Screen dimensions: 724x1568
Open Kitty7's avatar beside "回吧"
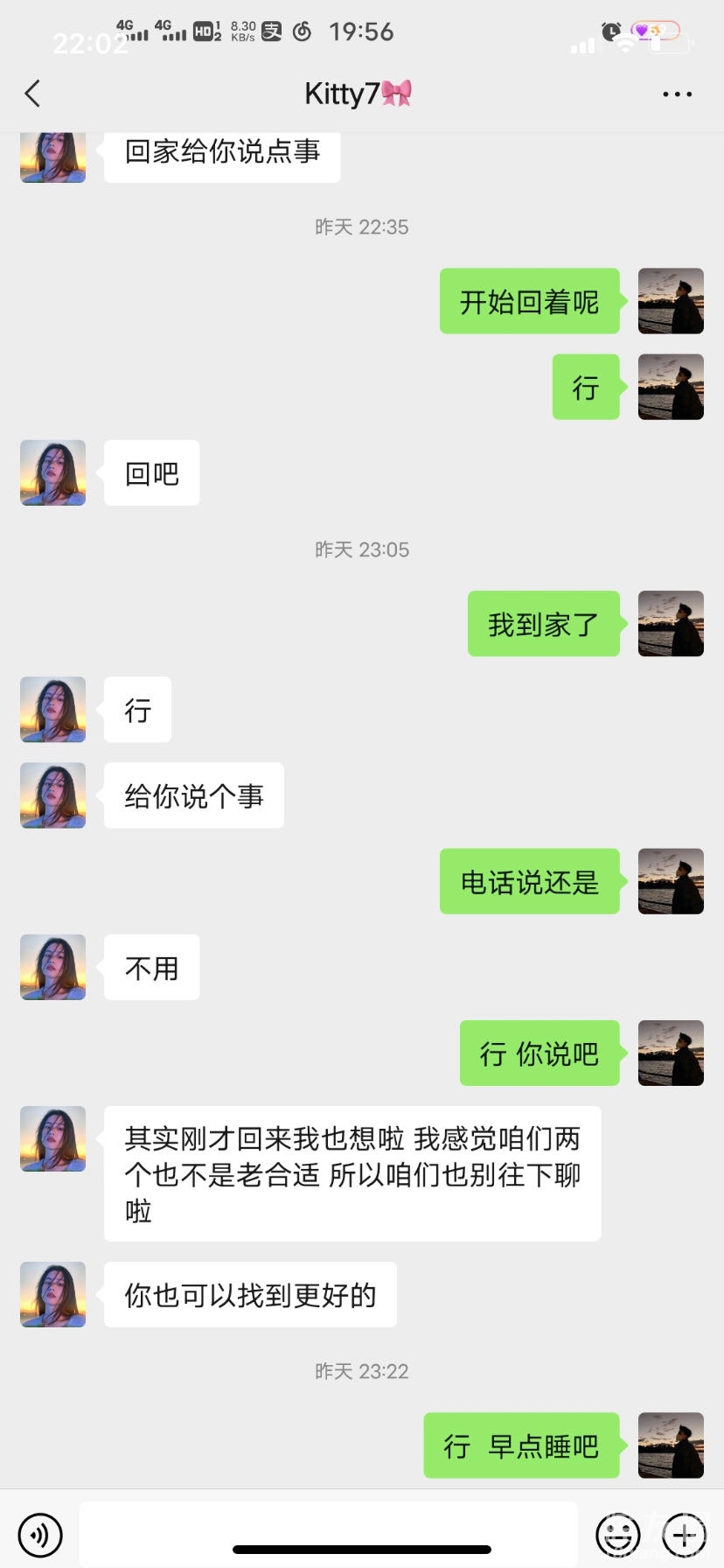(53, 472)
